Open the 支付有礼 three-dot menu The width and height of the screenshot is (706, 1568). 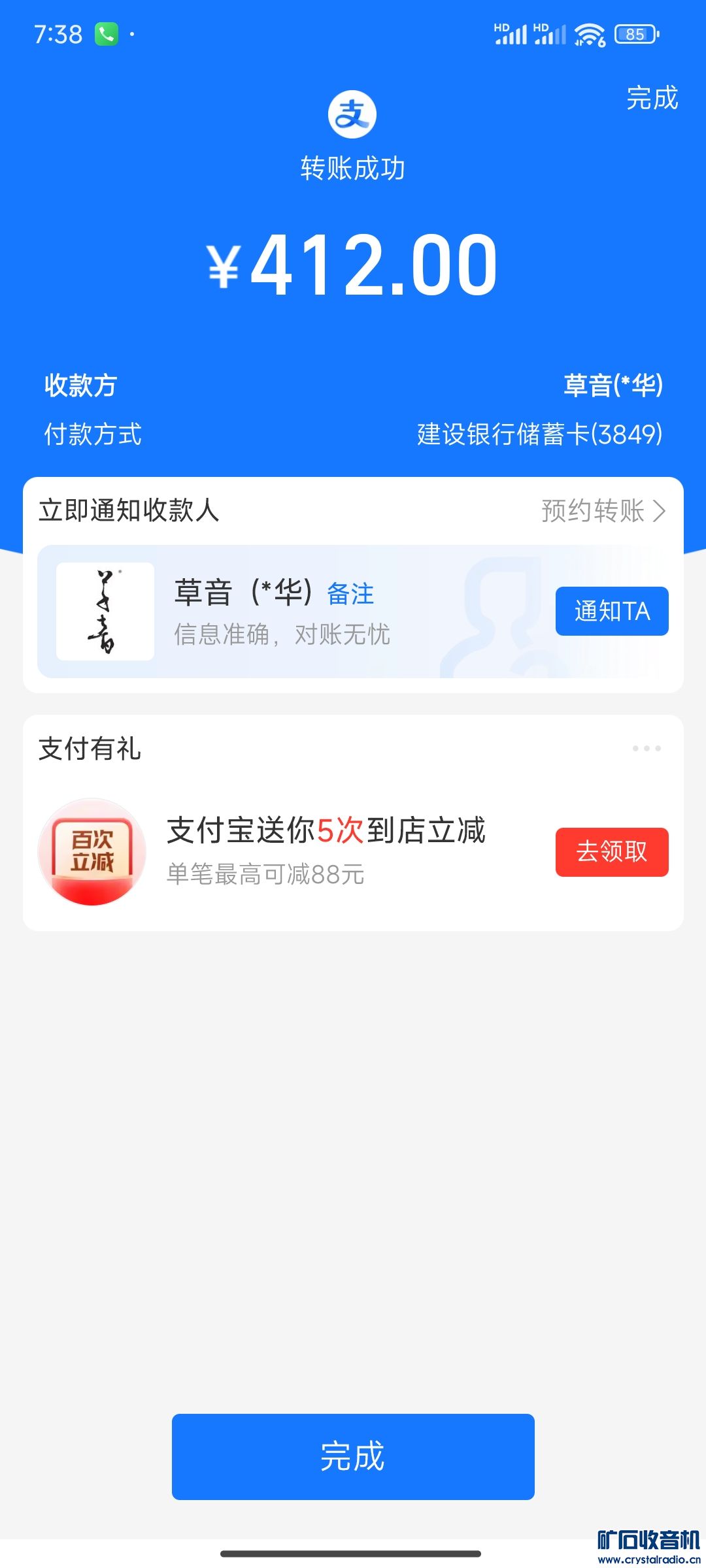(x=646, y=748)
